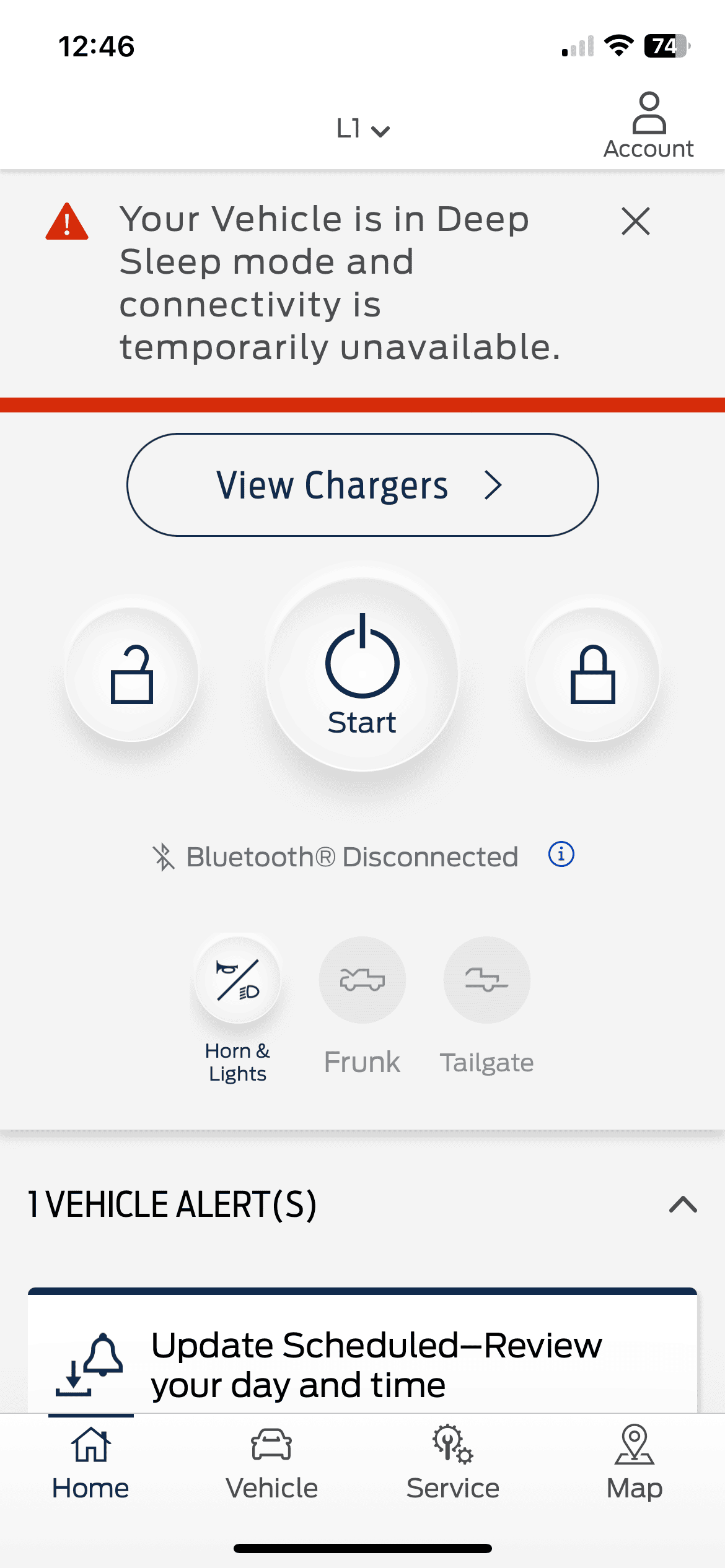Go to the Home tab
The height and width of the screenshot is (1568, 725).
point(90,1463)
